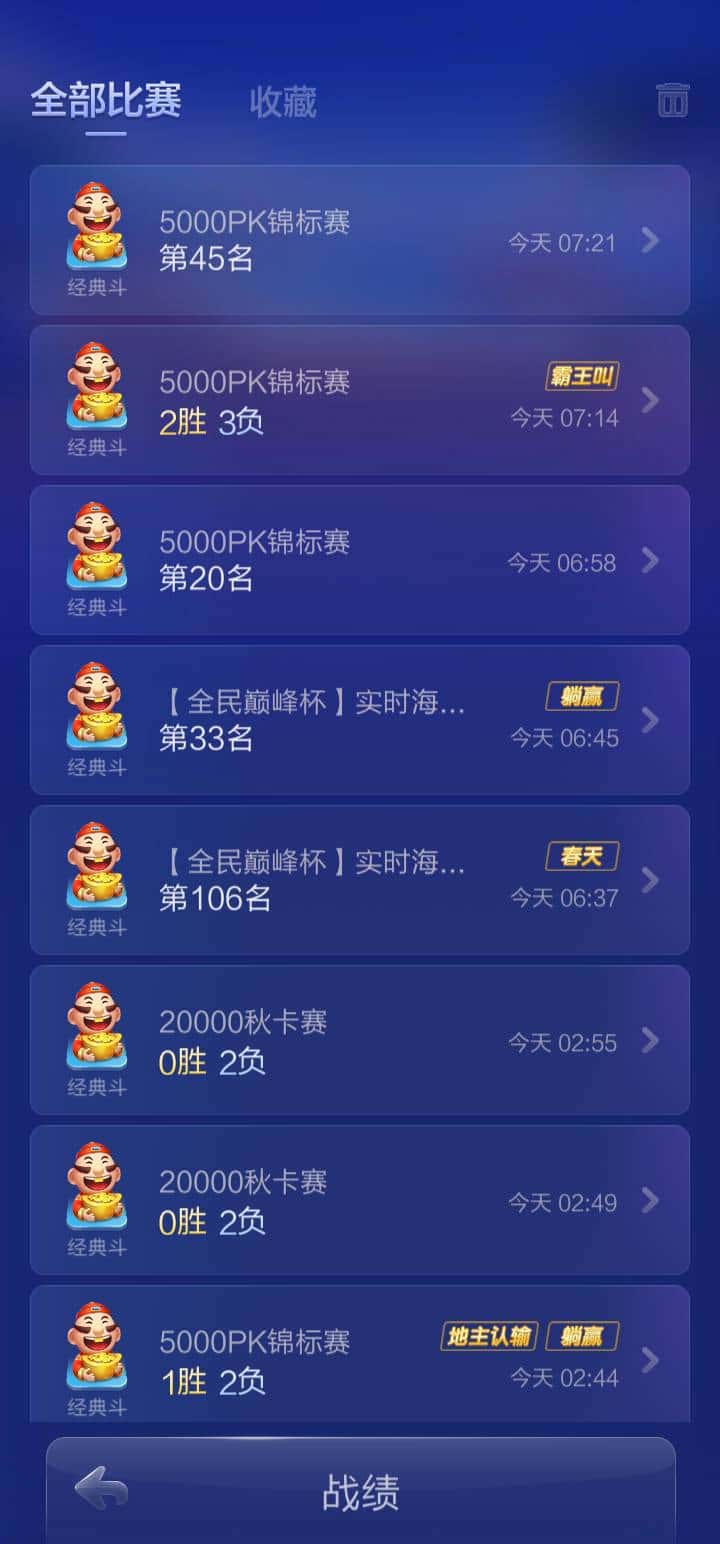Click the 春天 badge on the 06:37 record

582,857
